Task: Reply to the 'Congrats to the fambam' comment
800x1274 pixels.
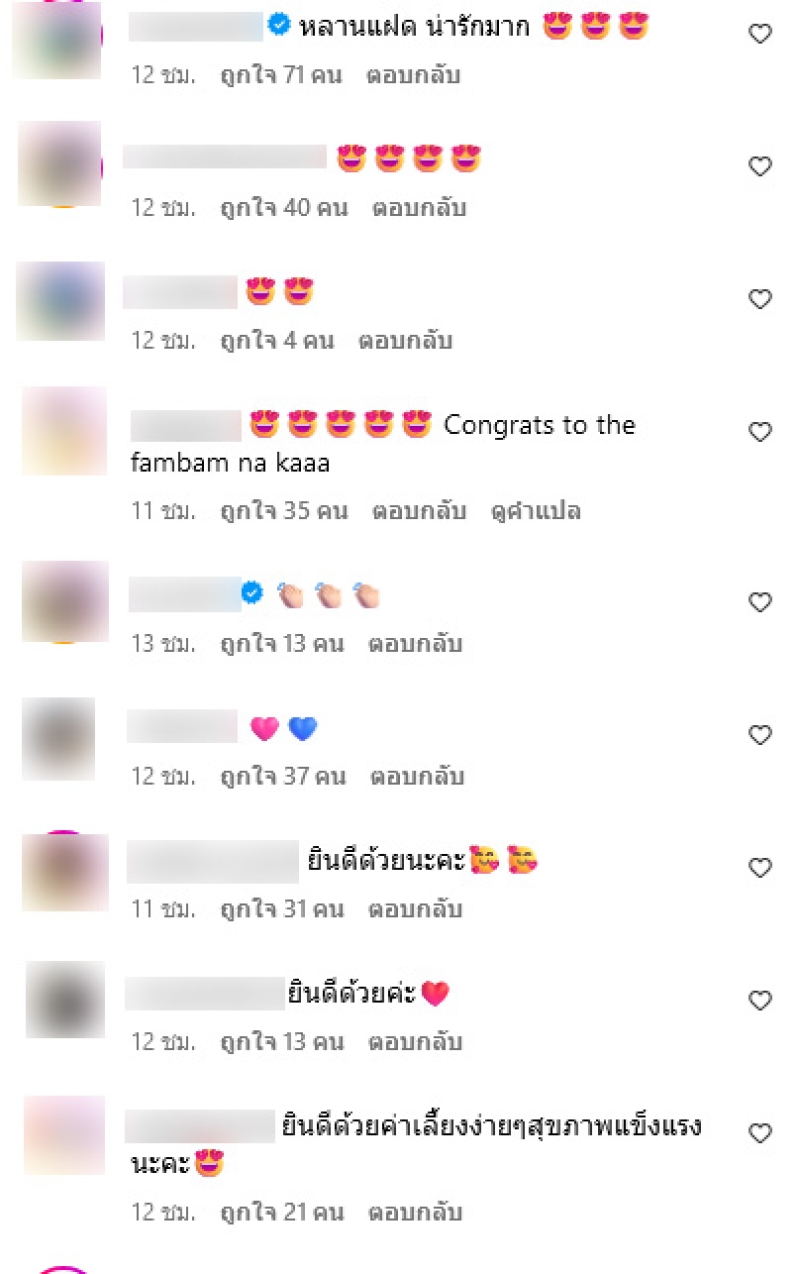Action: [x=419, y=511]
